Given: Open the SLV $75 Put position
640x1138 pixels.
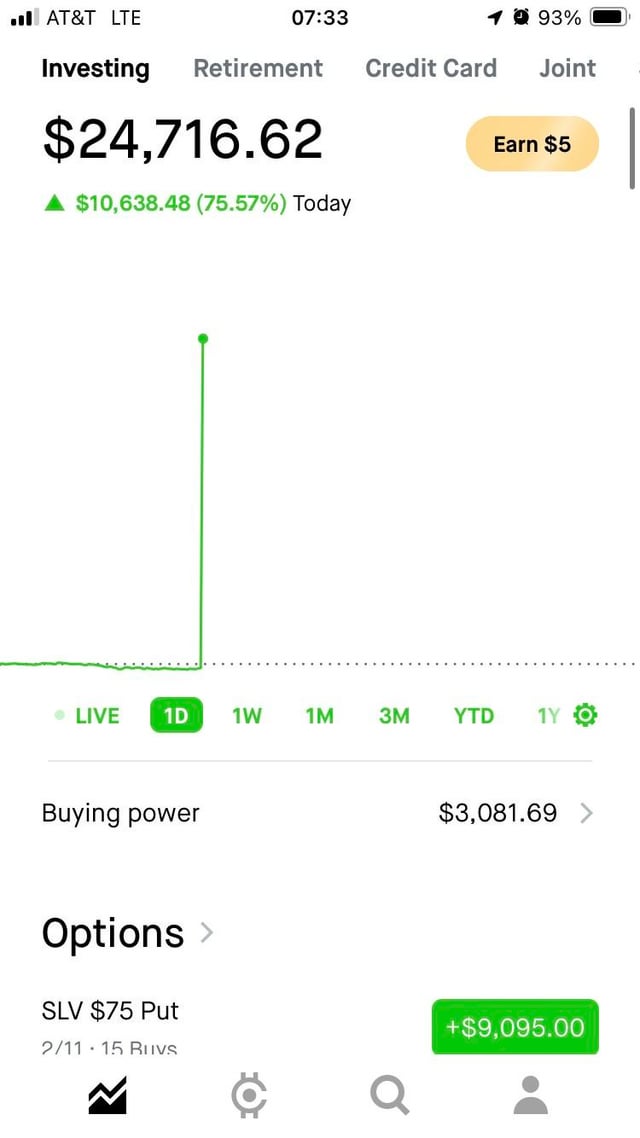Looking at the screenshot, I should tap(110, 1012).
